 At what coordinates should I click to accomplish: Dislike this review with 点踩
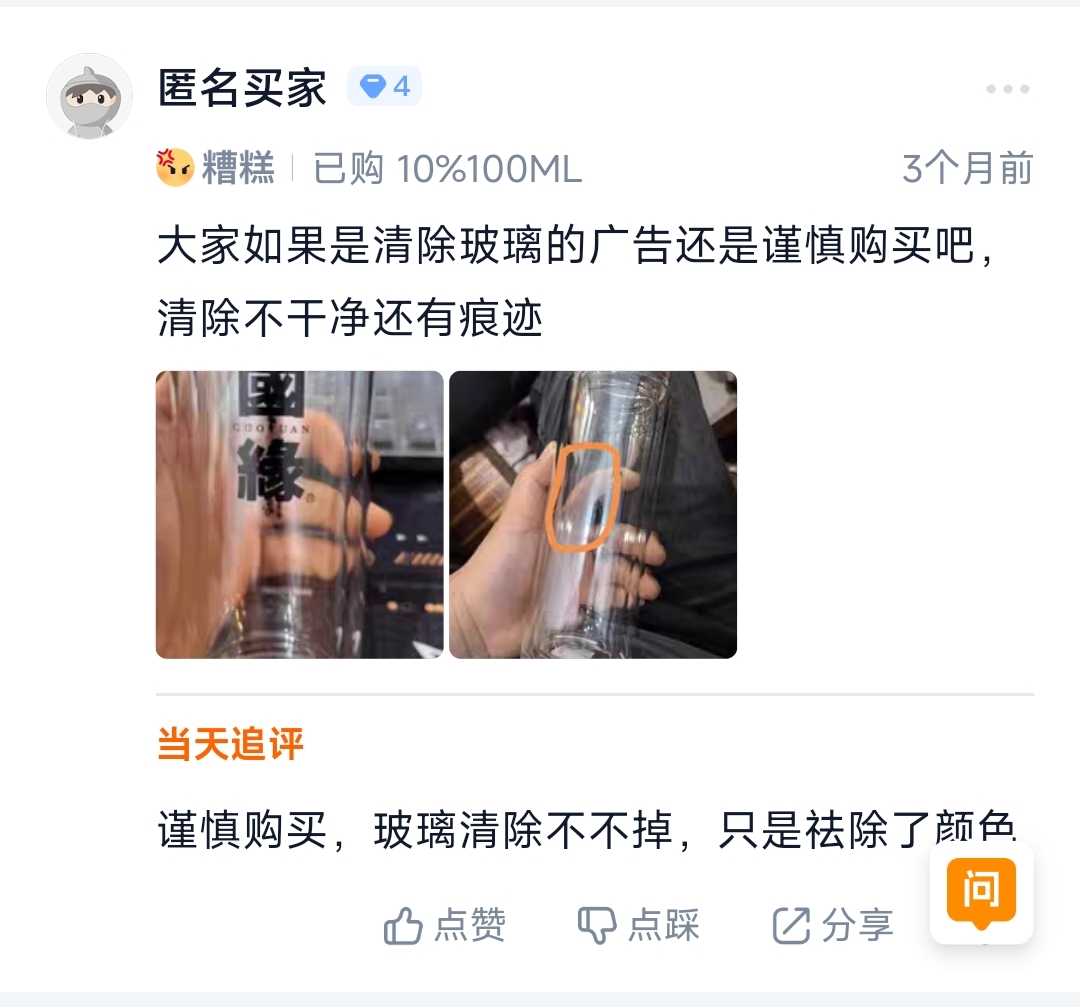click(639, 925)
